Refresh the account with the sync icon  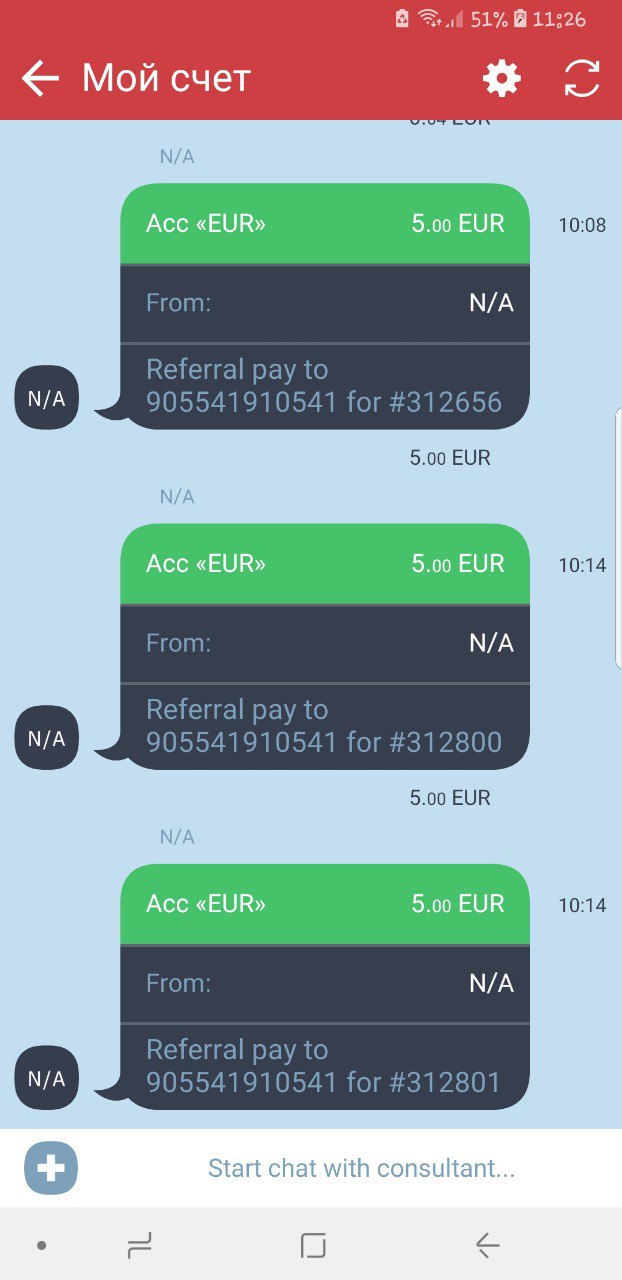point(582,78)
